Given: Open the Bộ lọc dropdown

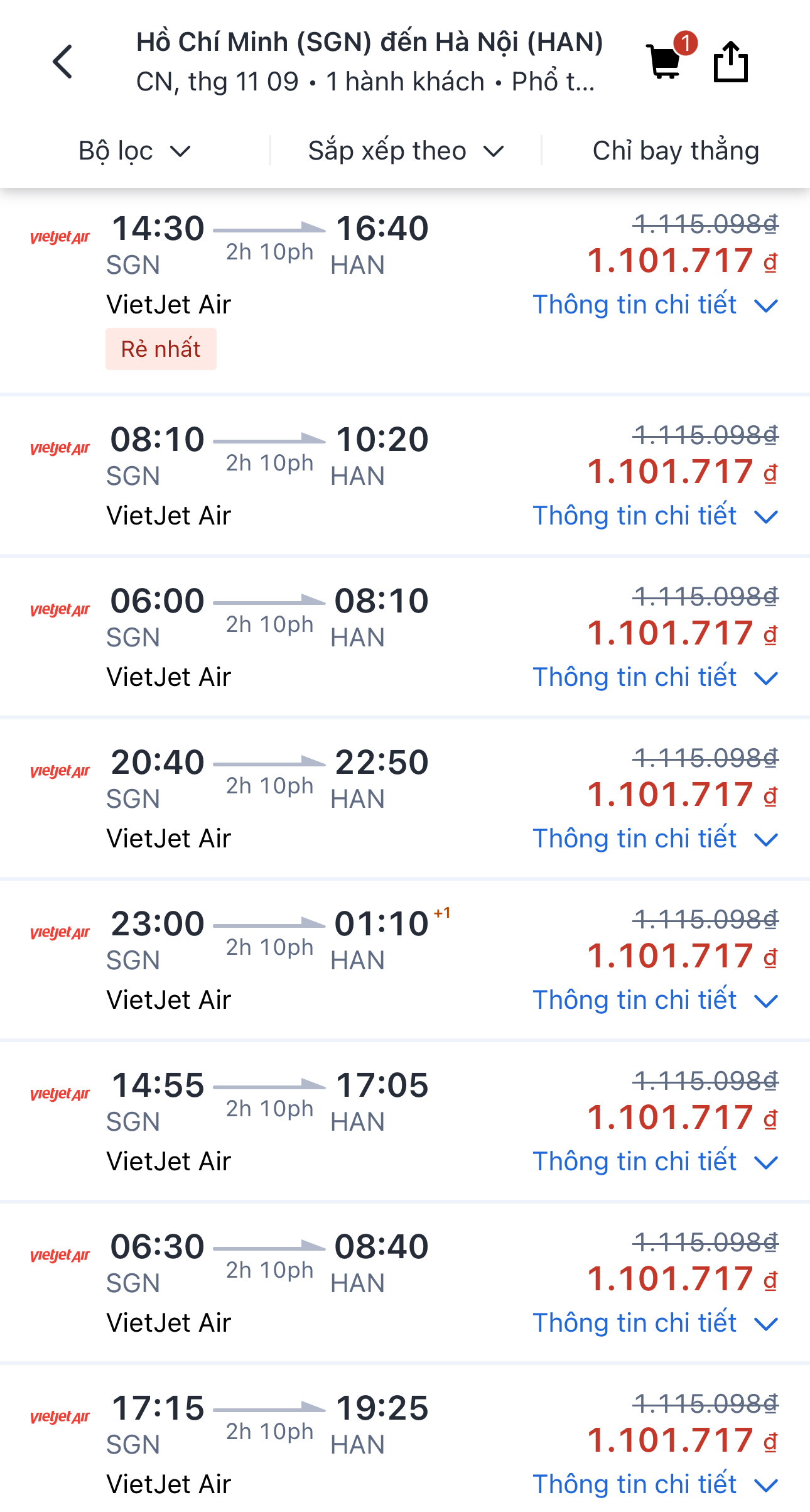Looking at the screenshot, I should 134,150.
